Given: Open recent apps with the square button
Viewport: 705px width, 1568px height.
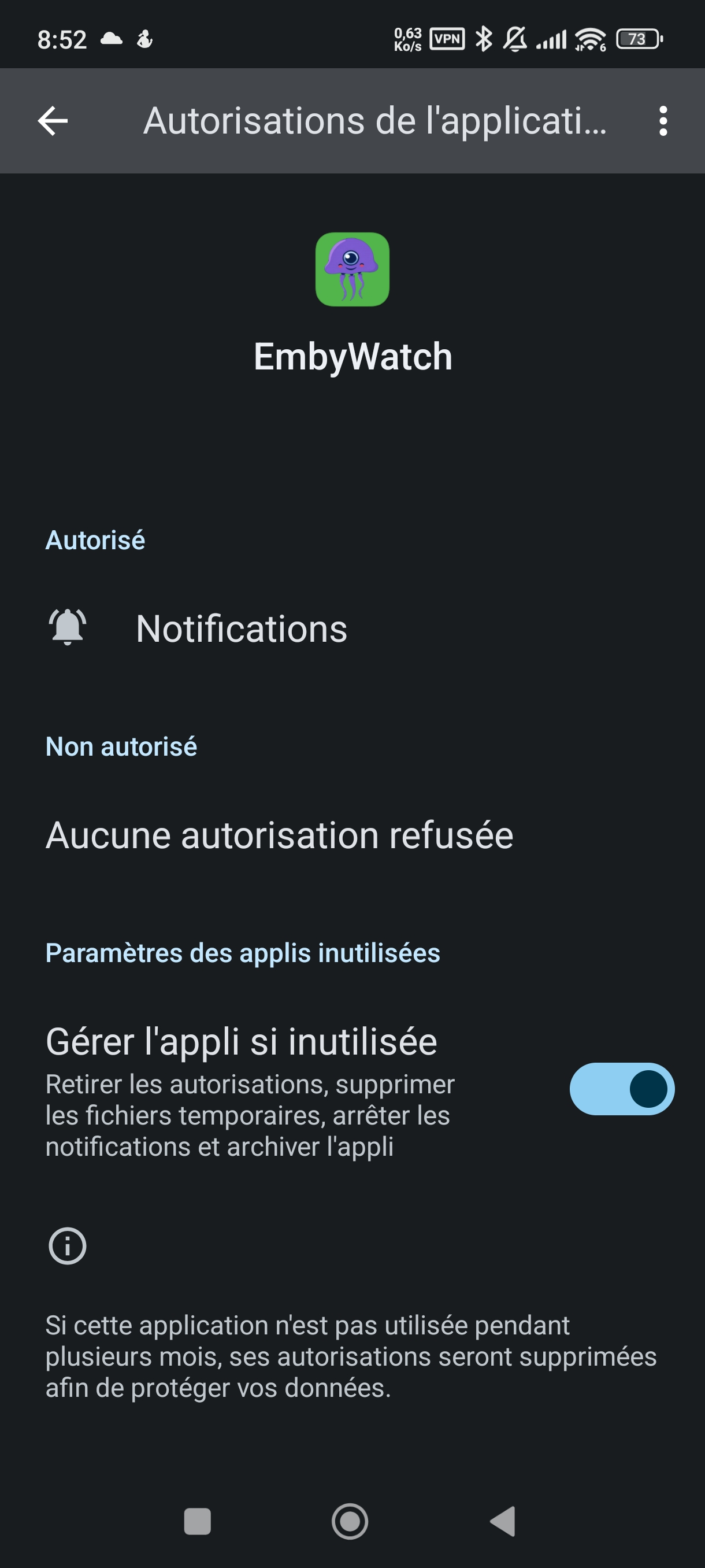Looking at the screenshot, I should click(x=197, y=1521).
